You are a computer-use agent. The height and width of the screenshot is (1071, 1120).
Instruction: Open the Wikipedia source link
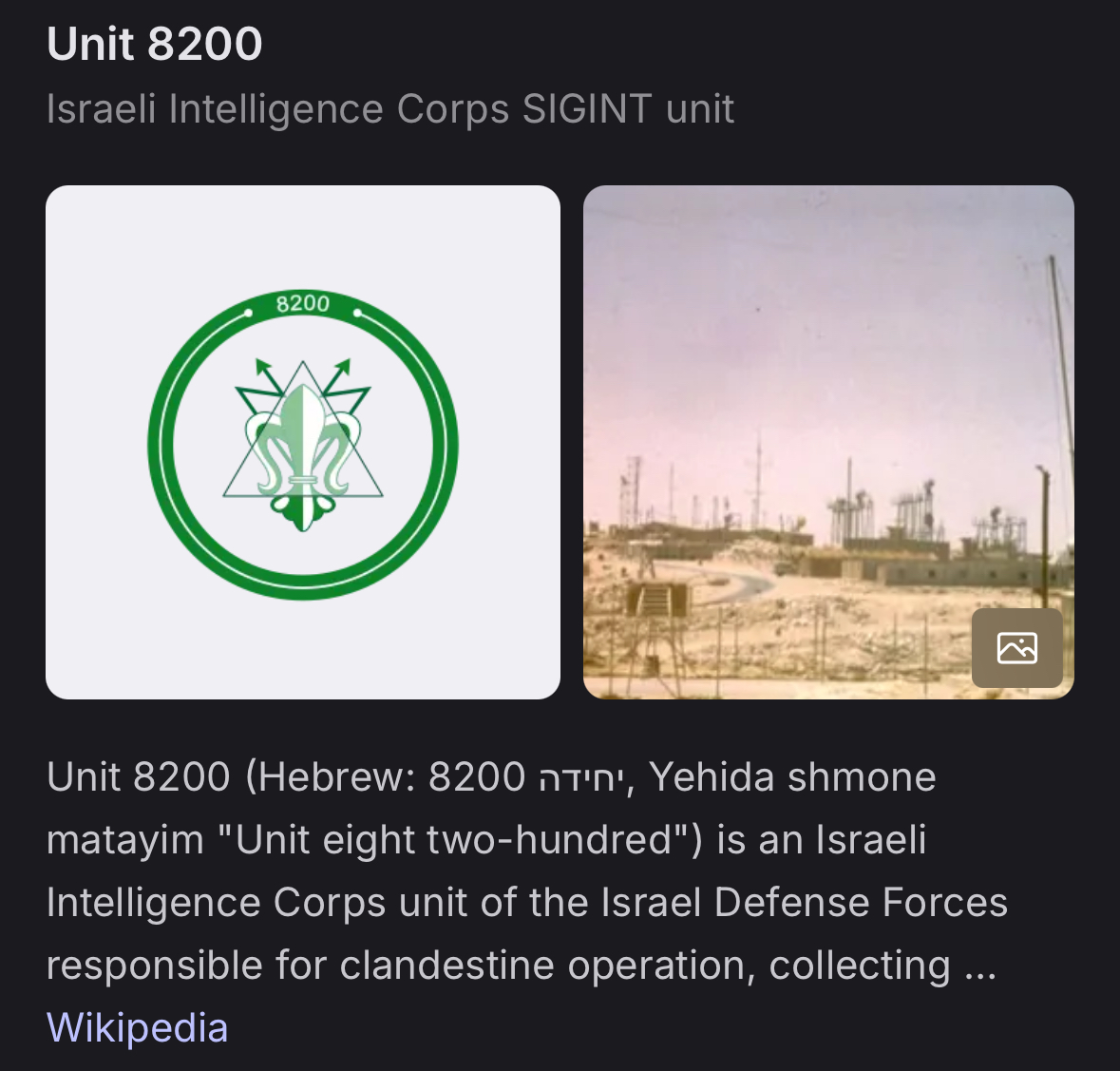138,1028
